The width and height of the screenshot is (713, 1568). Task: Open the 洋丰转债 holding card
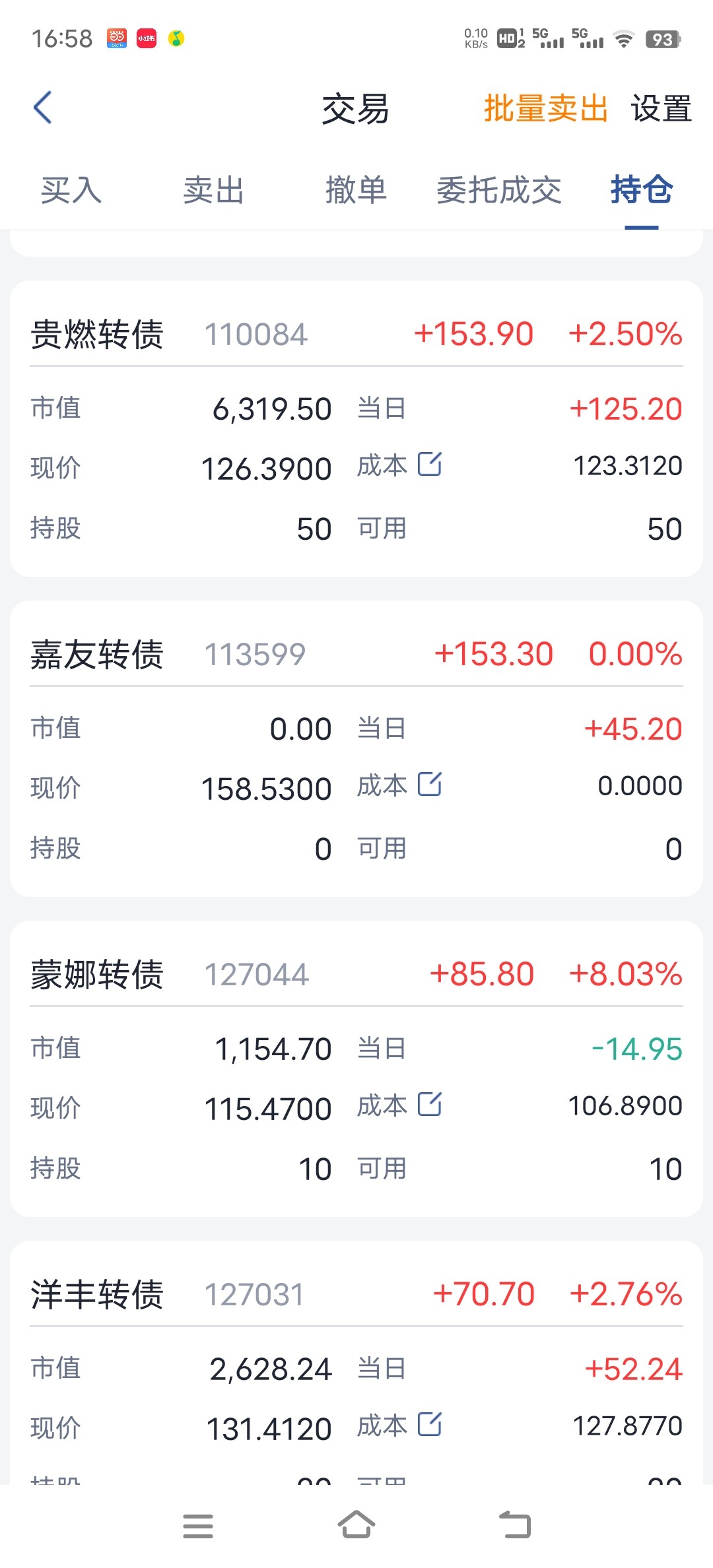[x=356, y=1363]
